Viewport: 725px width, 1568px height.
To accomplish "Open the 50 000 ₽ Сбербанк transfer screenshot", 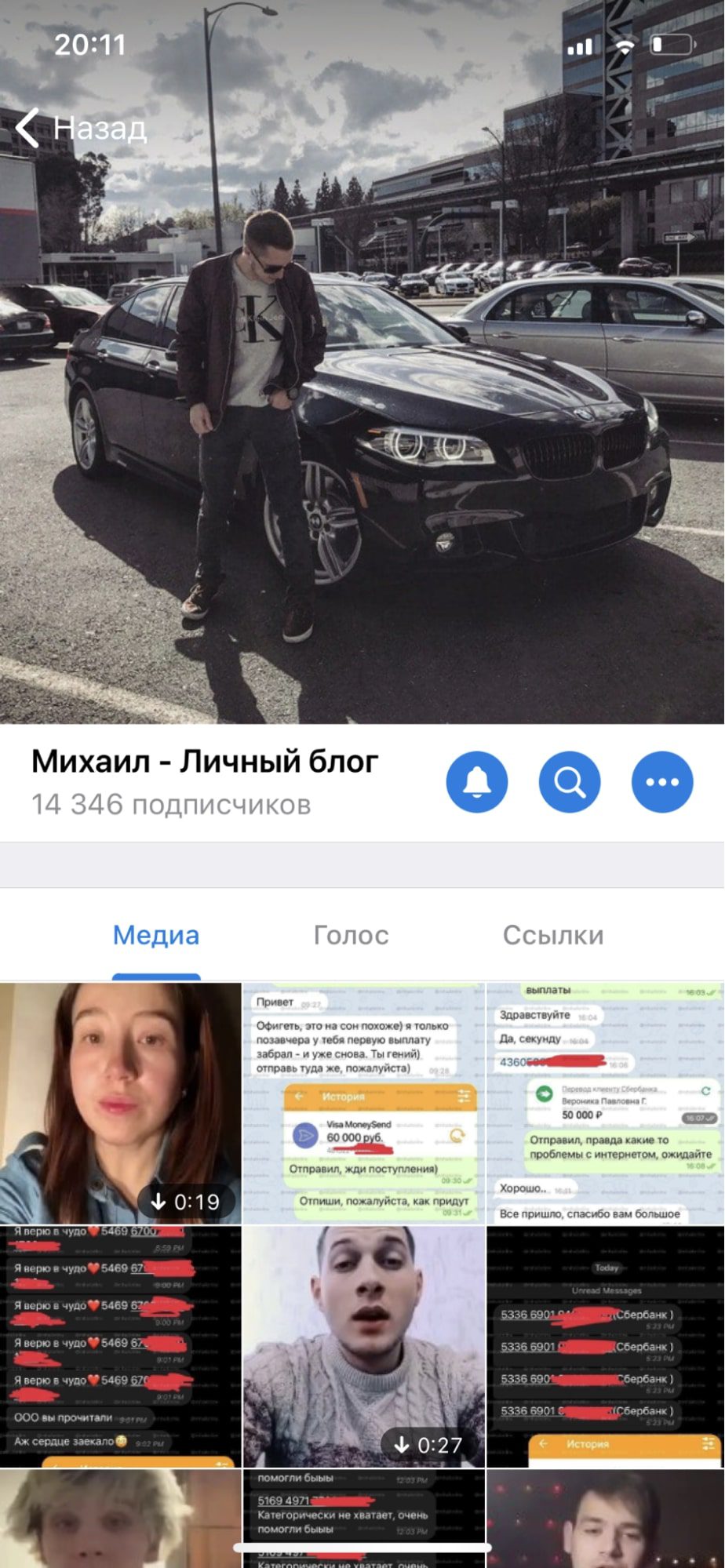I will (x=606, y=1103).
